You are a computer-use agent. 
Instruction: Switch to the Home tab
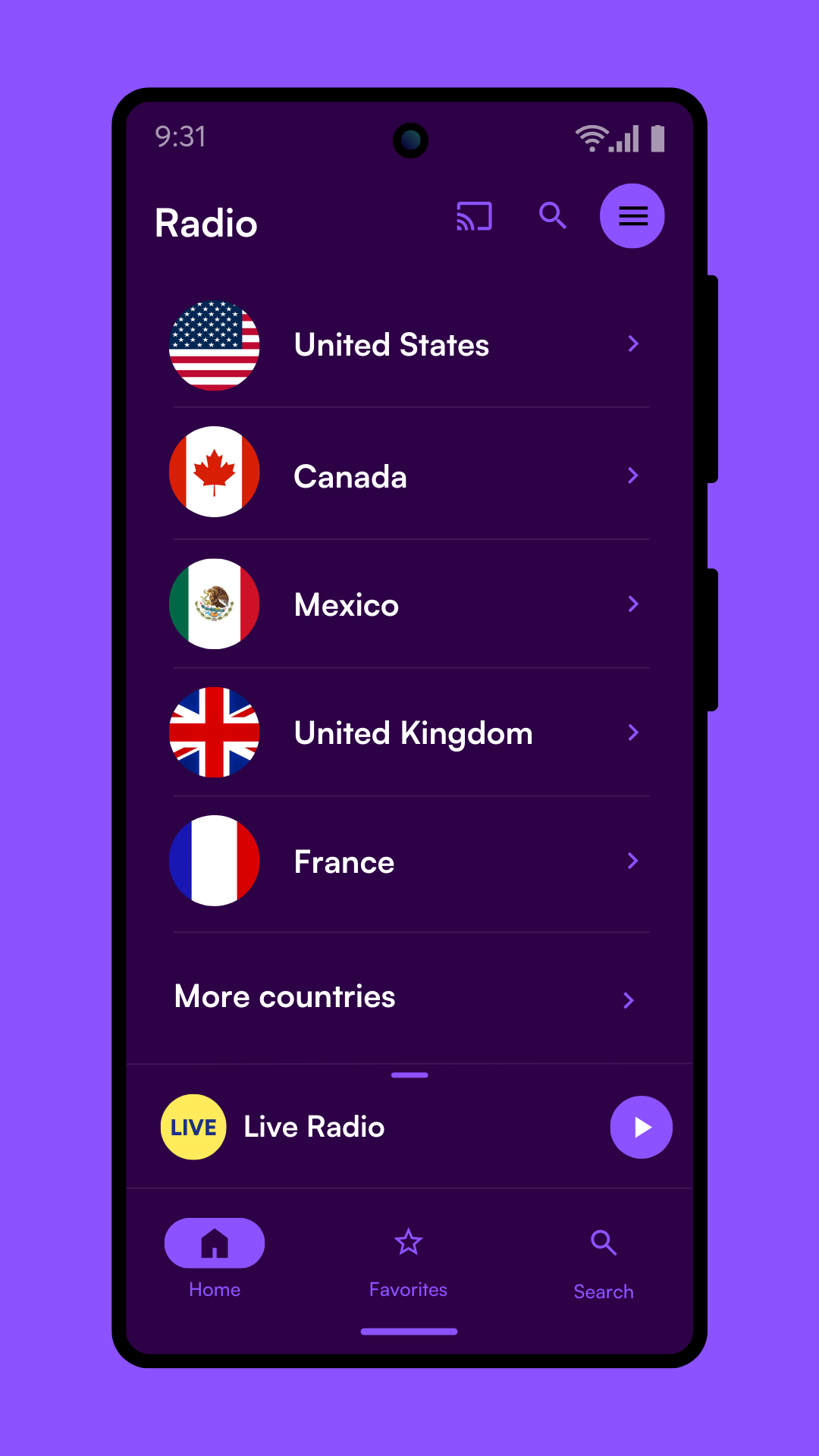[215, 1257]
